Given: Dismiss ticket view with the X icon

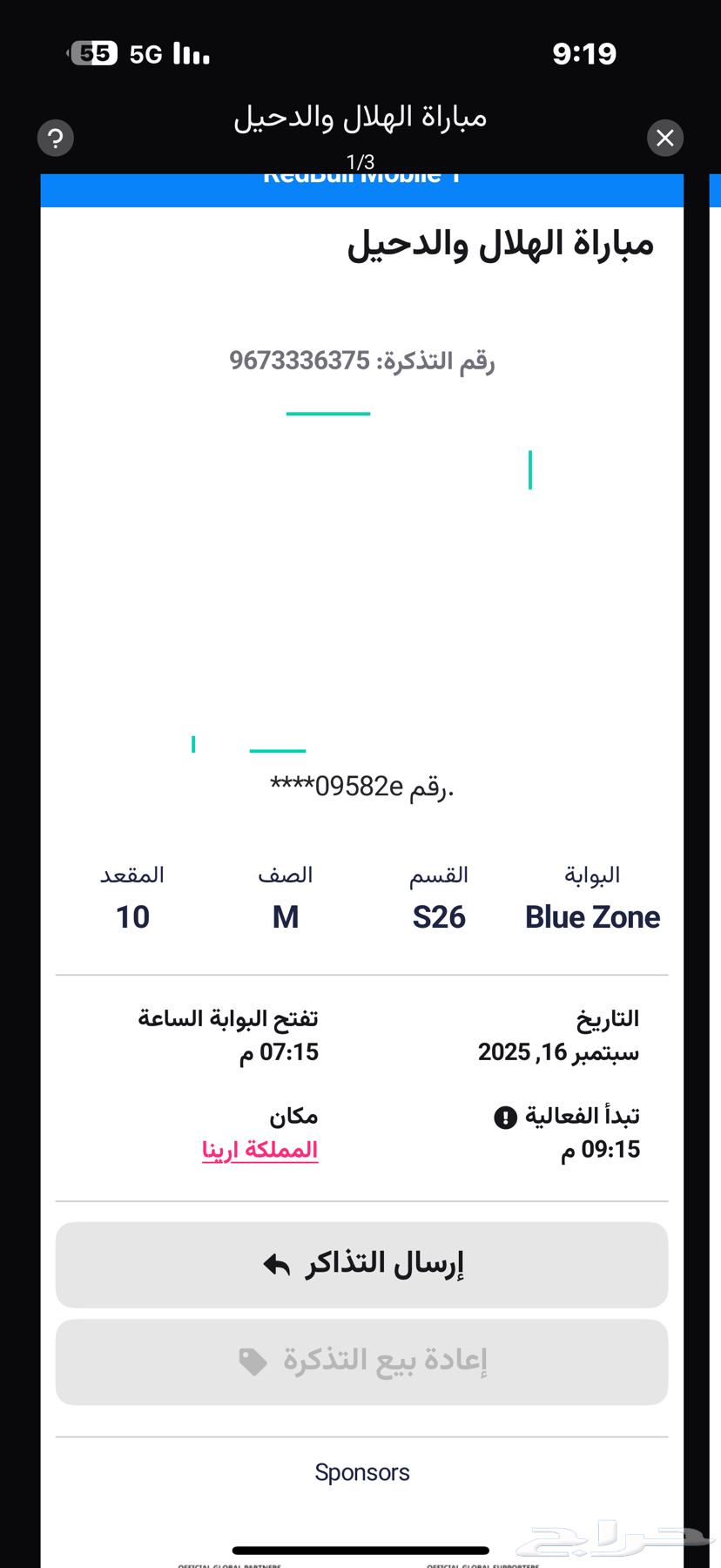Looking at the screenshot, I should 665,138.
